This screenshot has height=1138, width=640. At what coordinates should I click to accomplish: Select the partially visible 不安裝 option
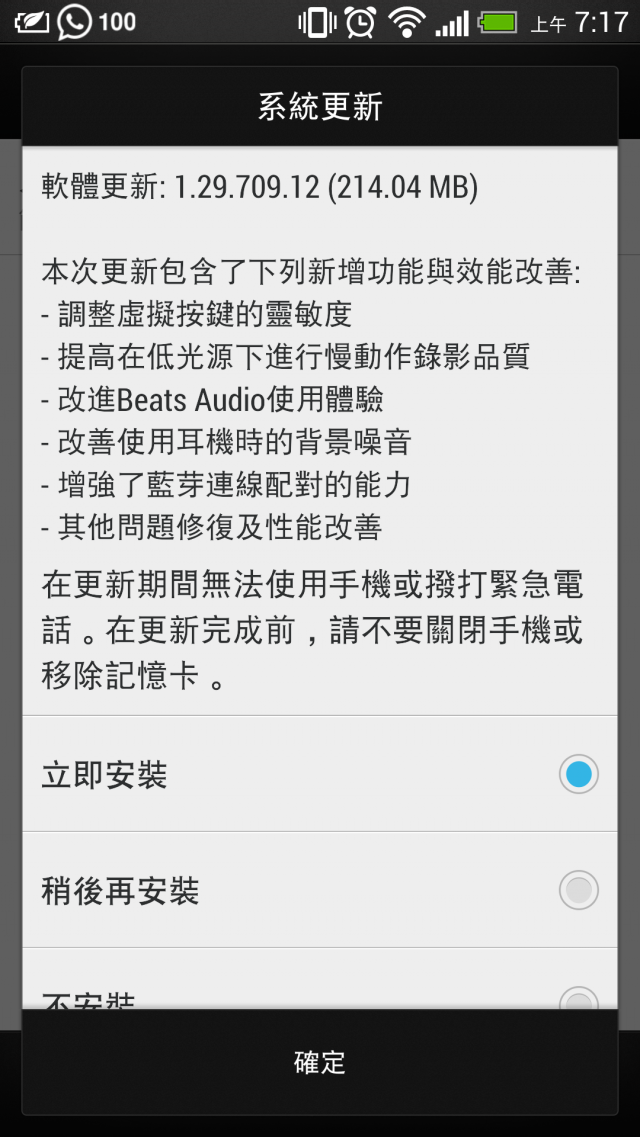click(x=319, y=979)
